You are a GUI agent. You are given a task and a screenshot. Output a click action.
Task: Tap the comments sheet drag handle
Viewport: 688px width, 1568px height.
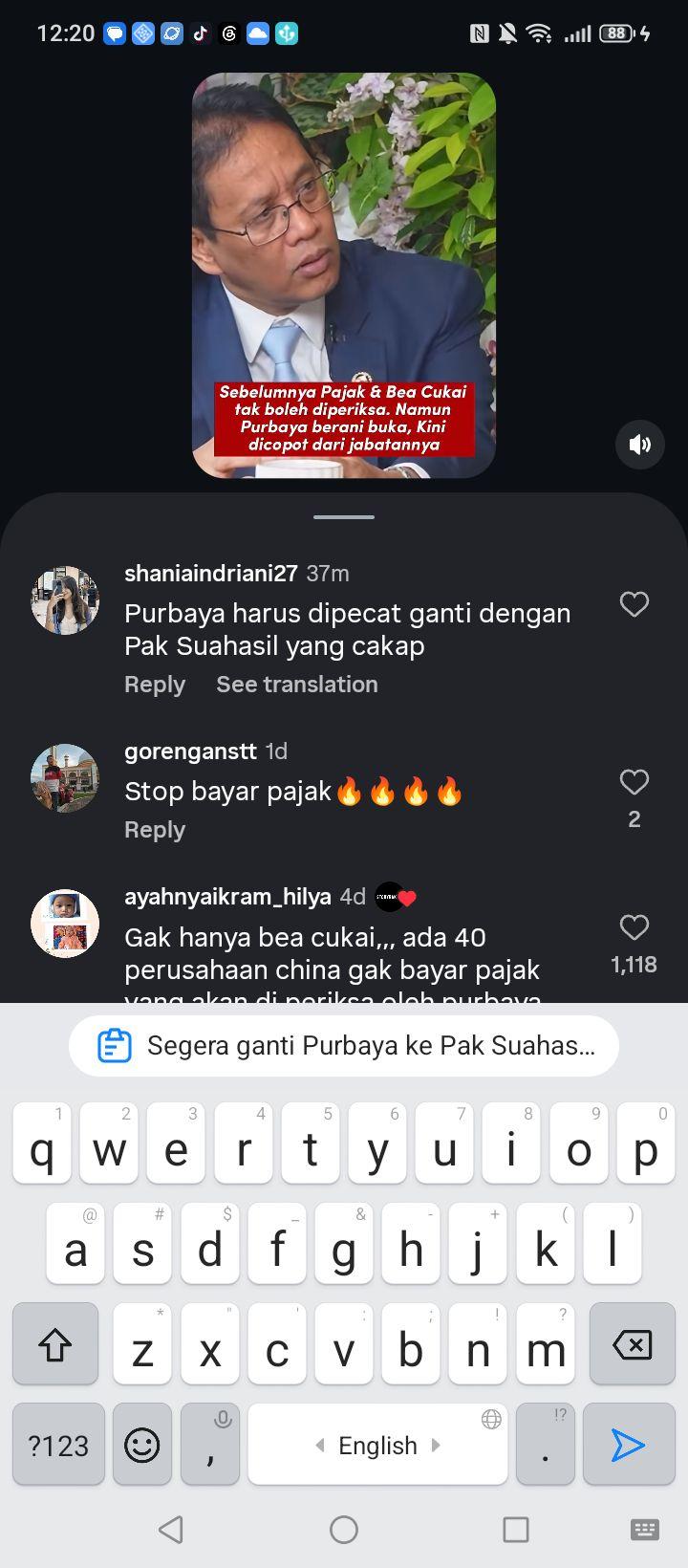pyautogui.click(x=344, y=517)
